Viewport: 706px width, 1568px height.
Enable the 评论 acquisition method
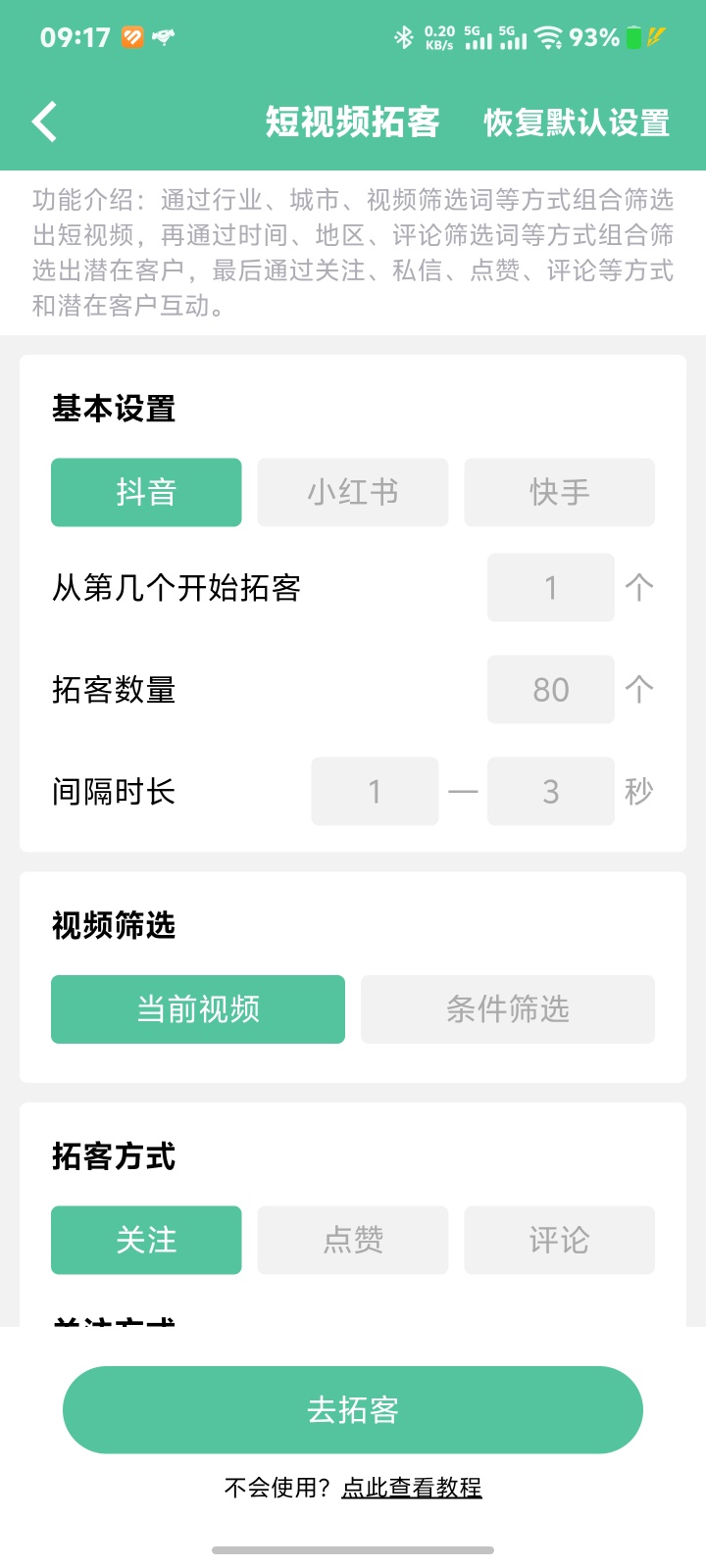pyautogui.click(x=559, y=1240)
